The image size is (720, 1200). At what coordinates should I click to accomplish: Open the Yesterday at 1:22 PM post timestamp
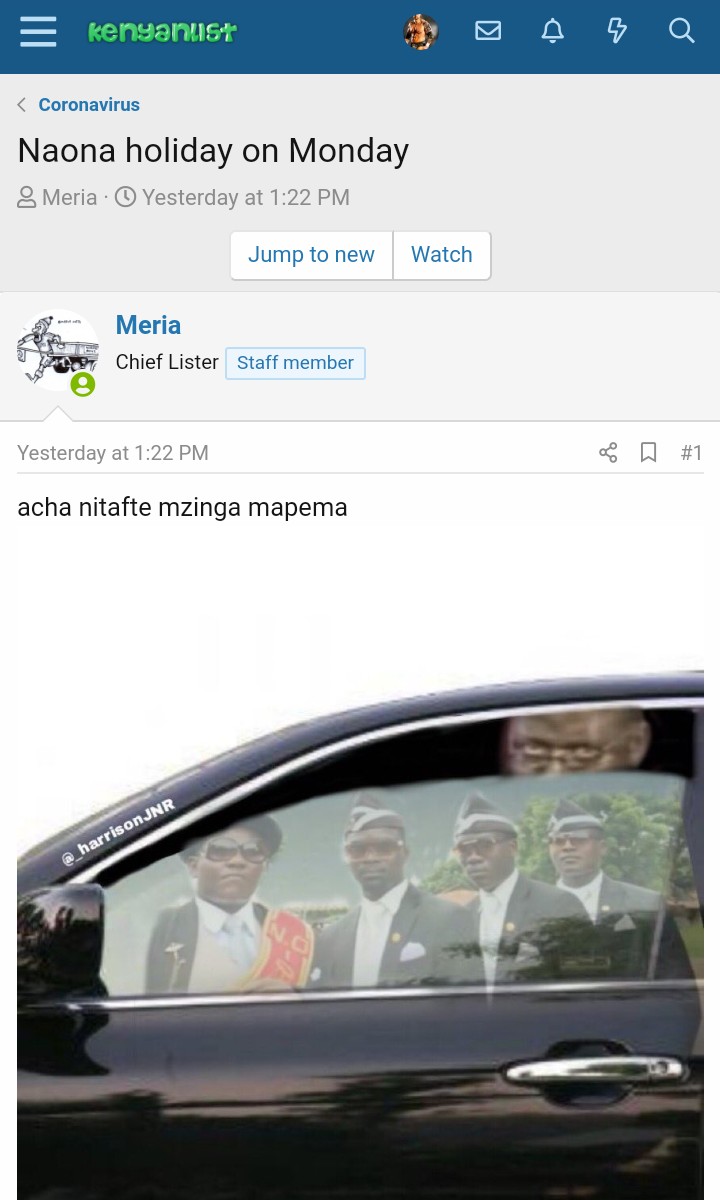[x=113, y=453]
